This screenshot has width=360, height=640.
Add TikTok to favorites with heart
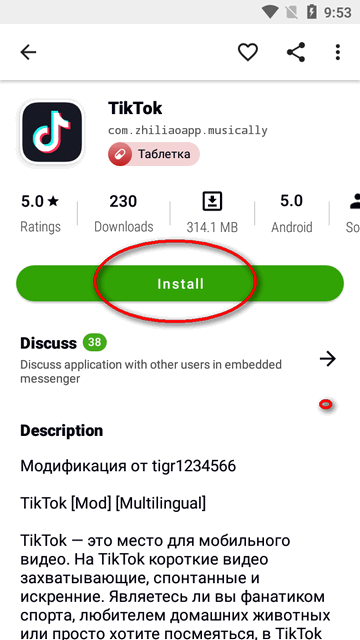(248, 52)
